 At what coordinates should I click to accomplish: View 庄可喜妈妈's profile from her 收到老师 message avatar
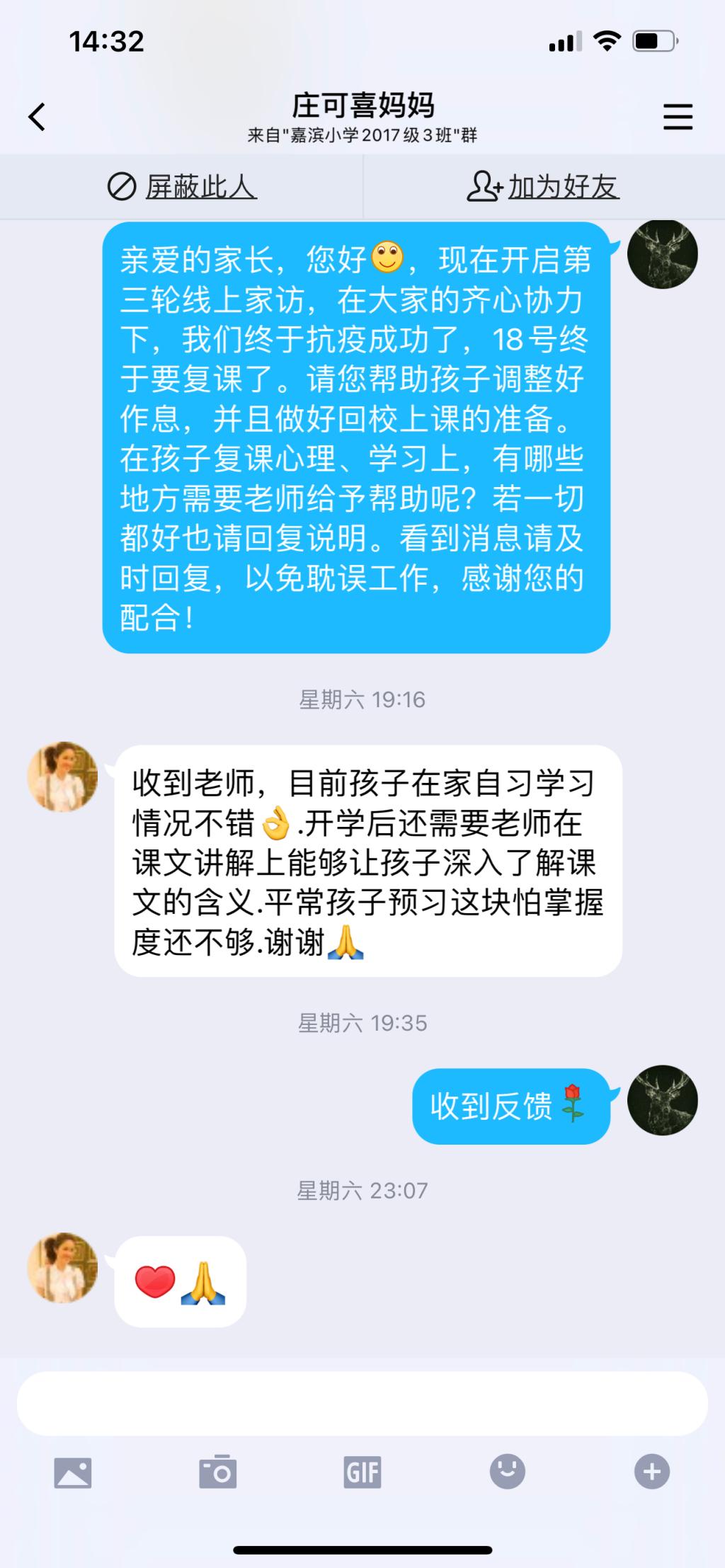[x=62, y=777]
